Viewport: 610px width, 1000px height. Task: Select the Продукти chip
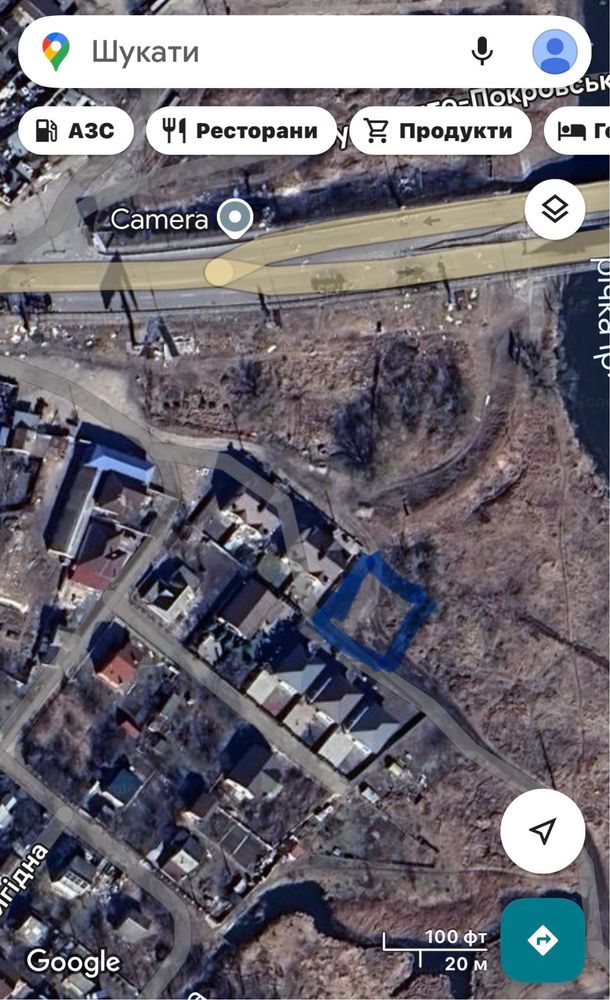pos(440,131)
